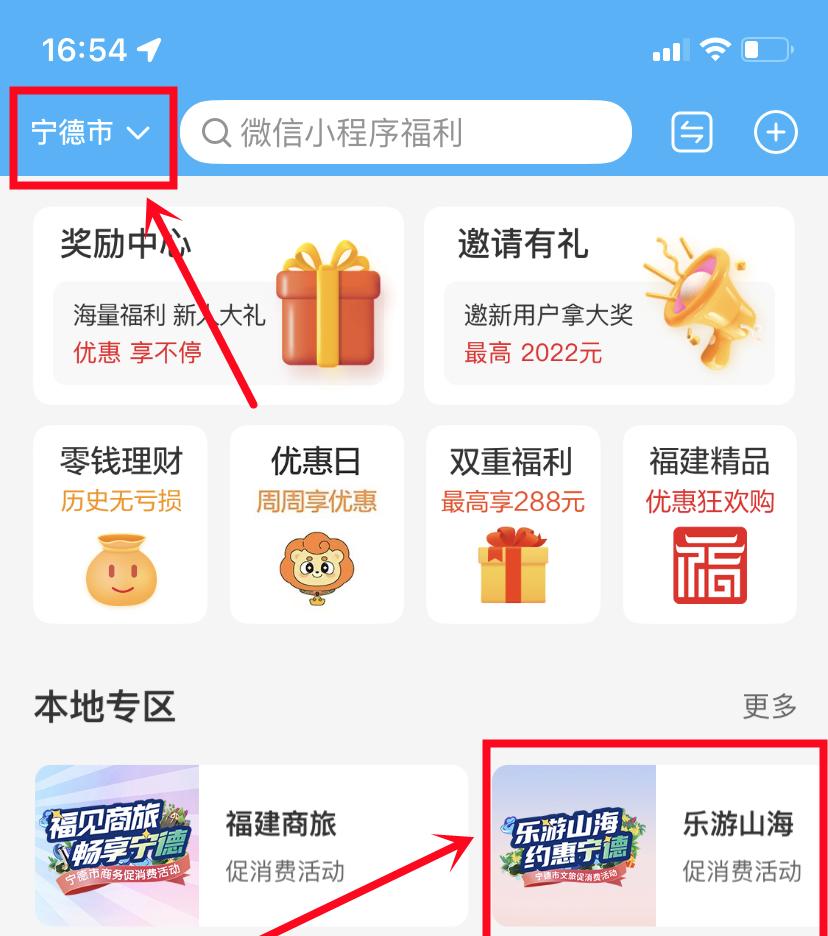The image size is (828, 936).
Task: View the 双重福利 offer tile
Action: coord(512,523)
